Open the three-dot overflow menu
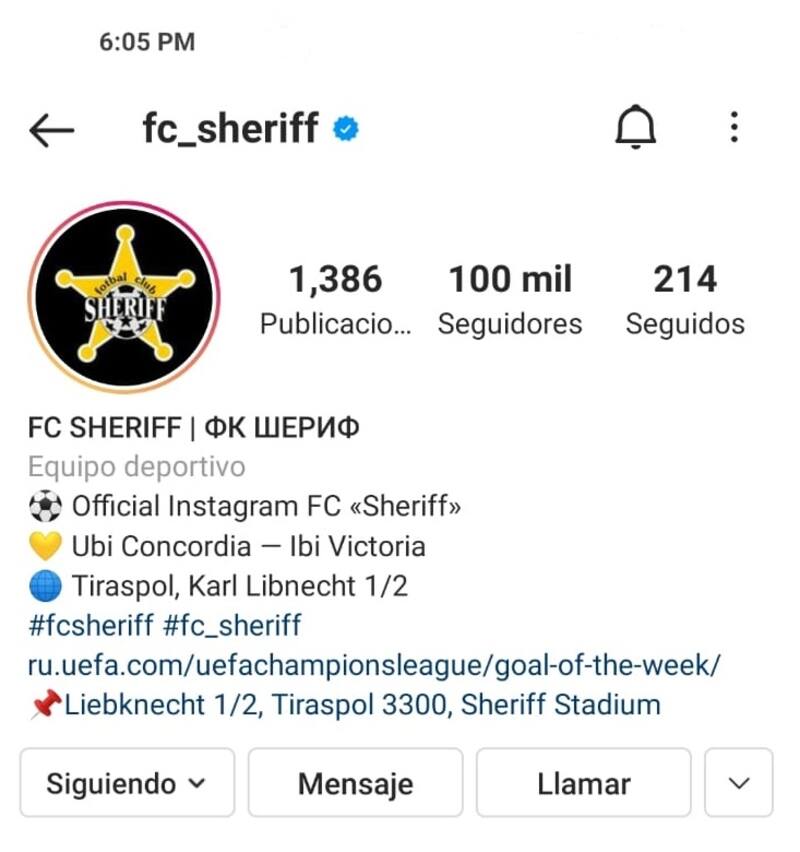 point(734,128)
